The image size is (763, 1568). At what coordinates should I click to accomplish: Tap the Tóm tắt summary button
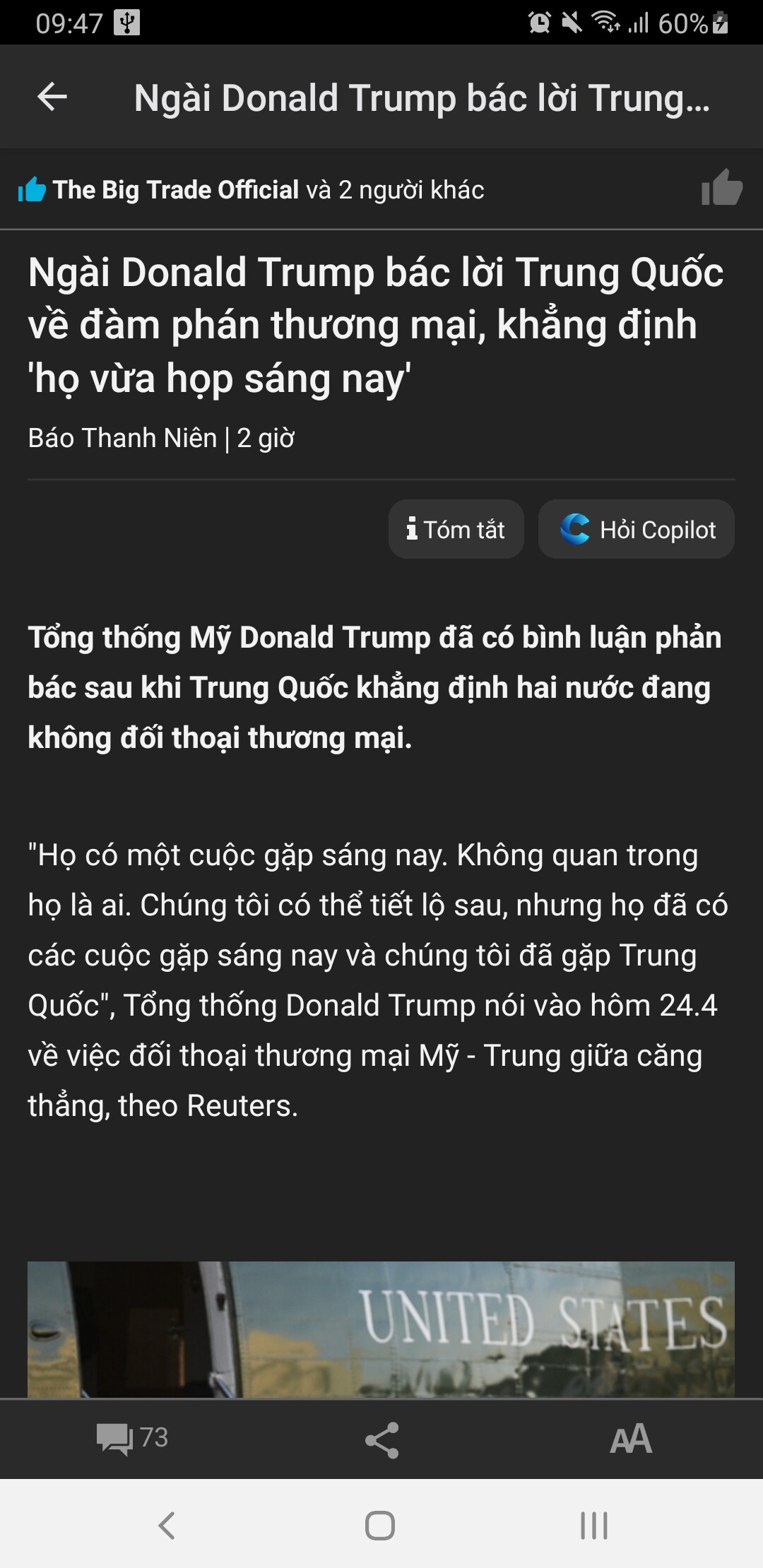(x=456, y=530)
